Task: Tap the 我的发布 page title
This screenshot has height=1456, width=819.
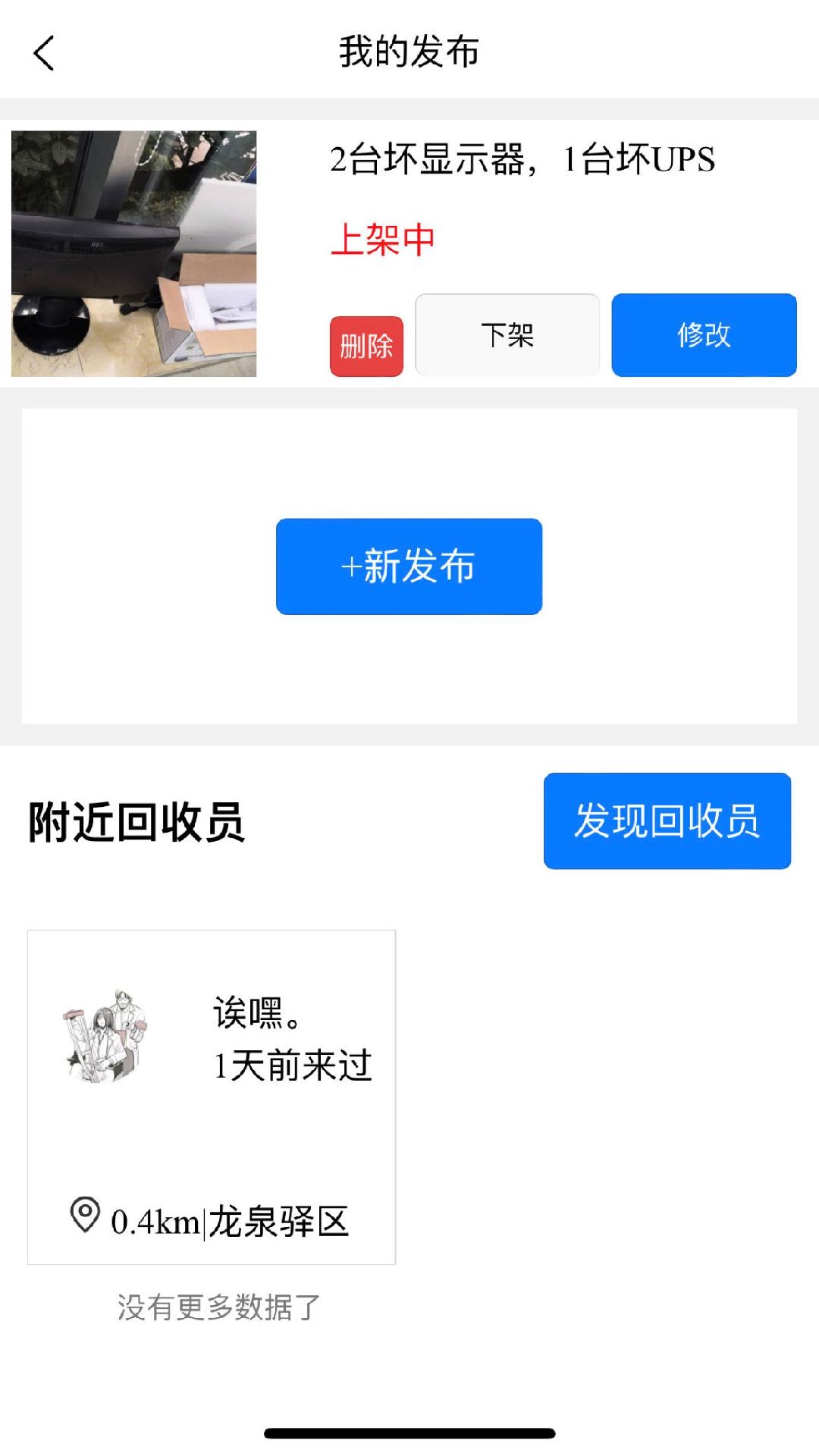Action: point(409,52)
